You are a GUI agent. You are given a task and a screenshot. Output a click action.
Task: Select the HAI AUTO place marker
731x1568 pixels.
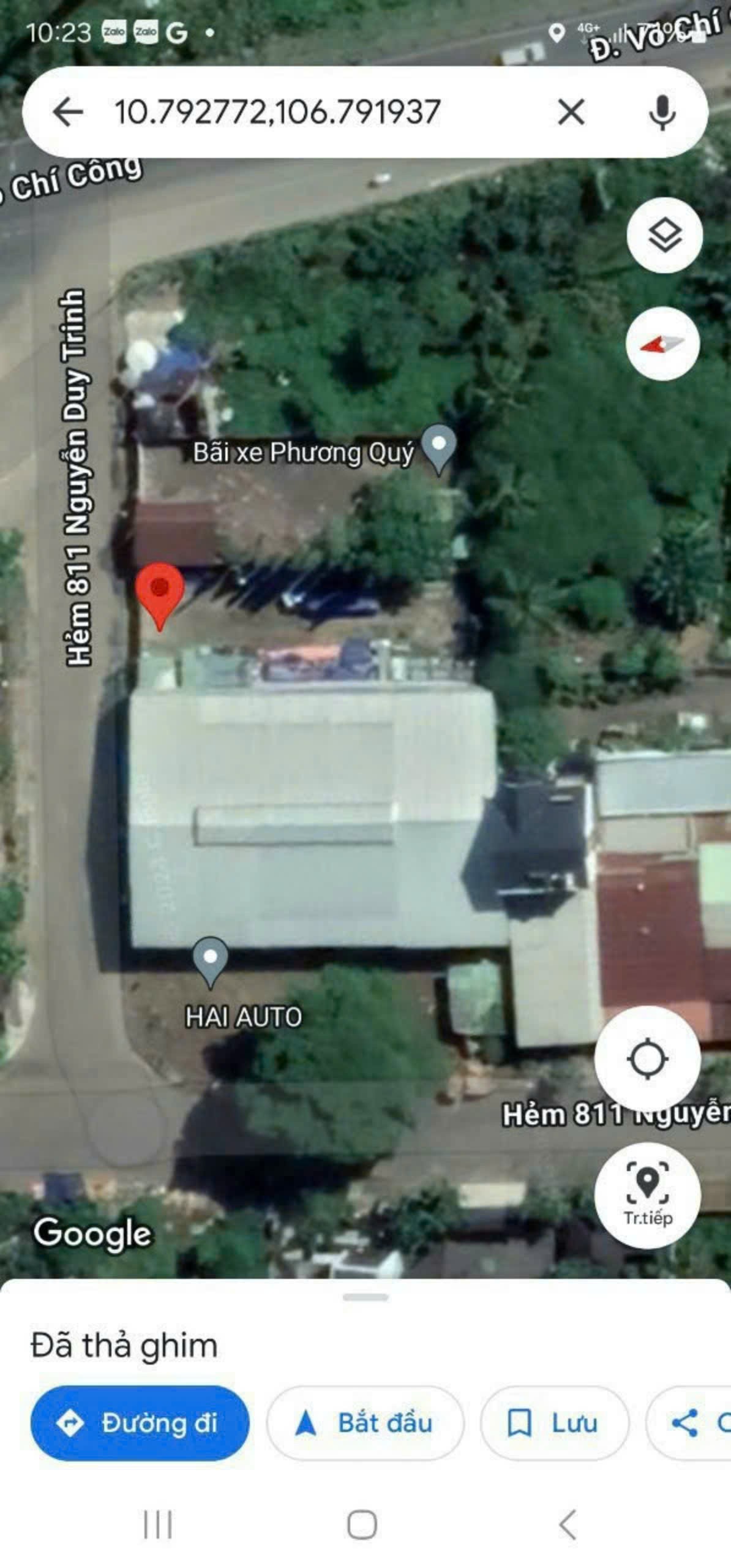click(x=210, y=959)
